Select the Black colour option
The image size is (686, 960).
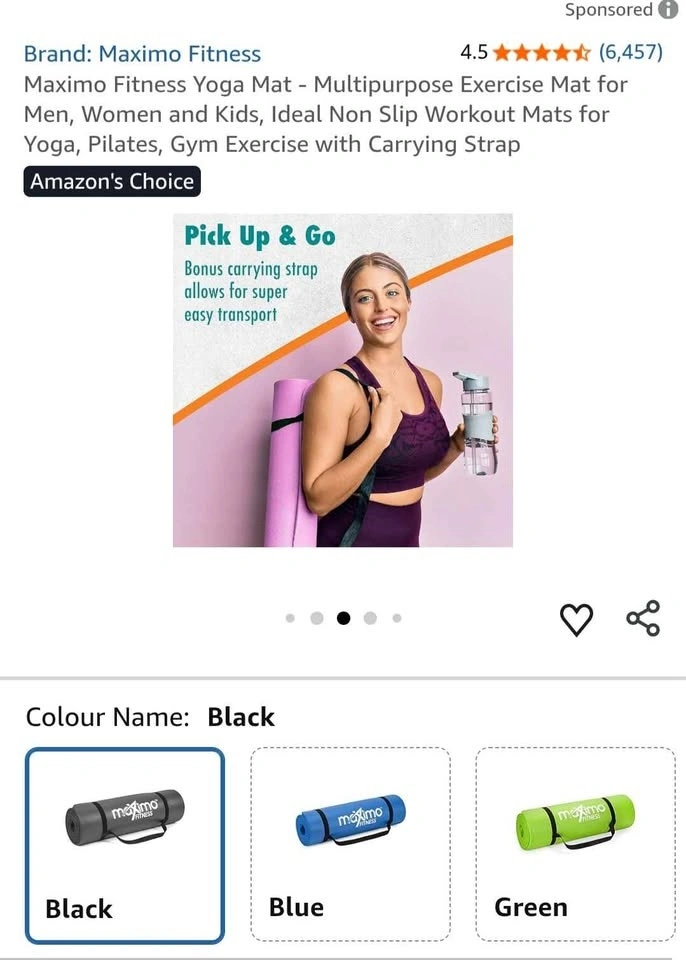125,845
